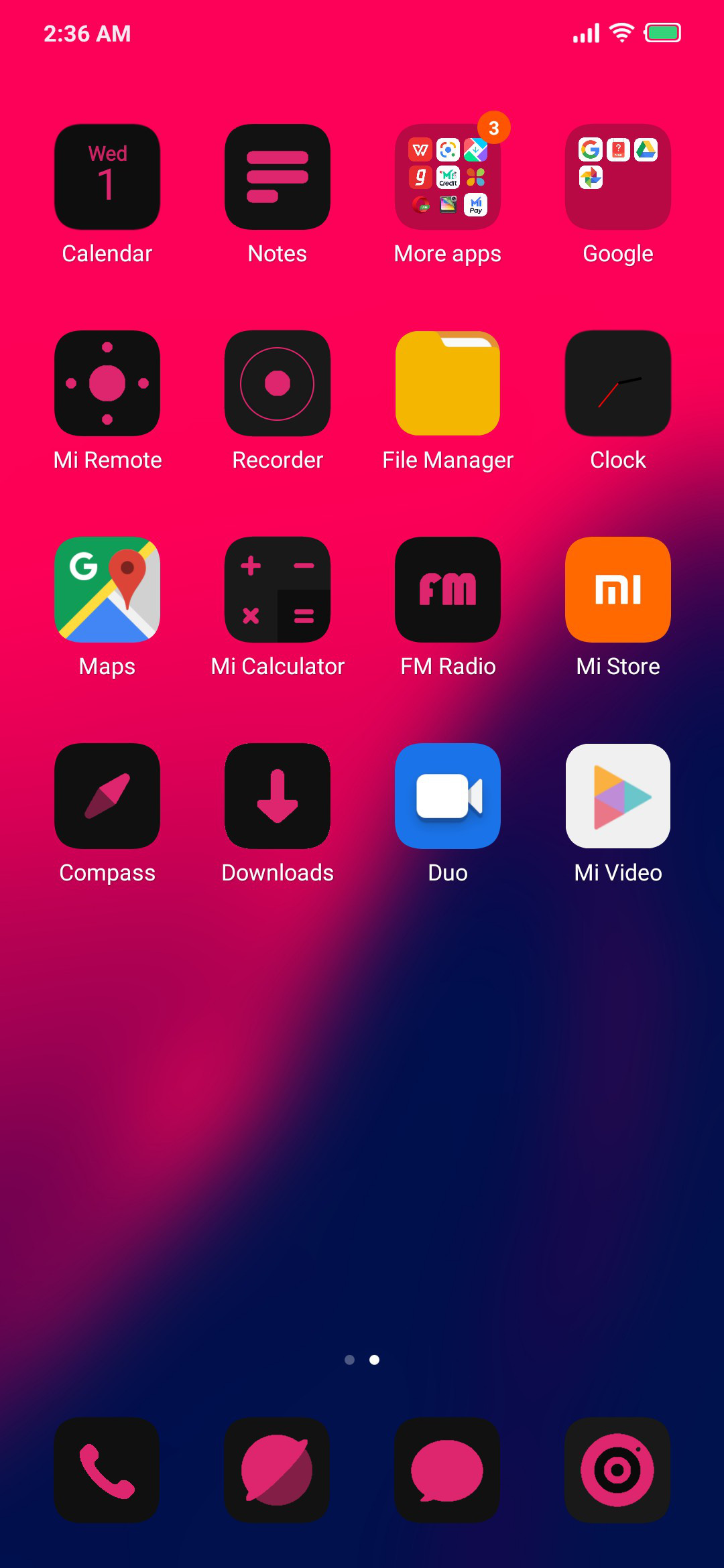Launch the Notes app

click(278, 177)
